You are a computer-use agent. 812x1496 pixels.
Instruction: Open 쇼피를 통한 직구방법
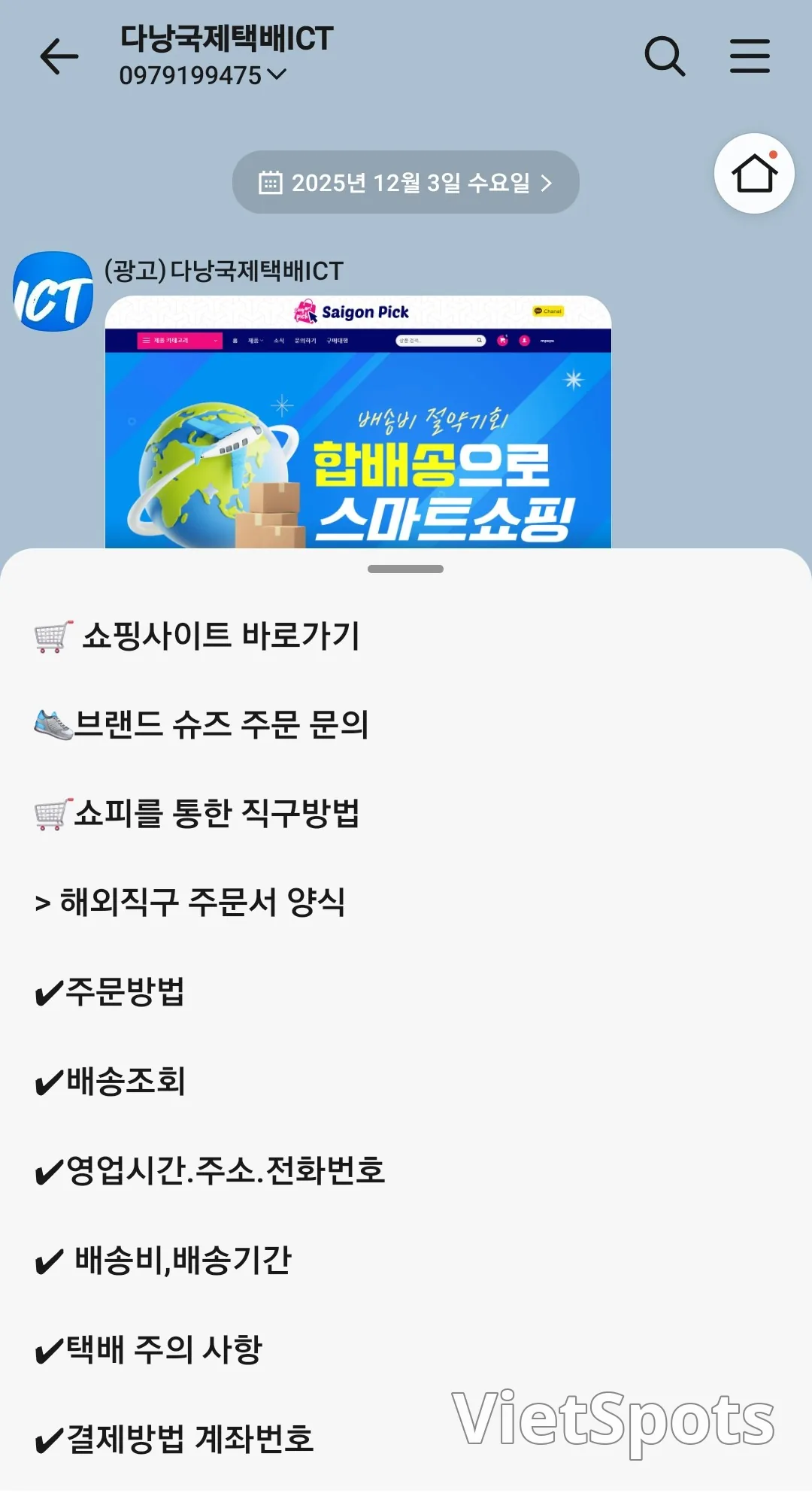pyautogui.click(x=406, y=814)
